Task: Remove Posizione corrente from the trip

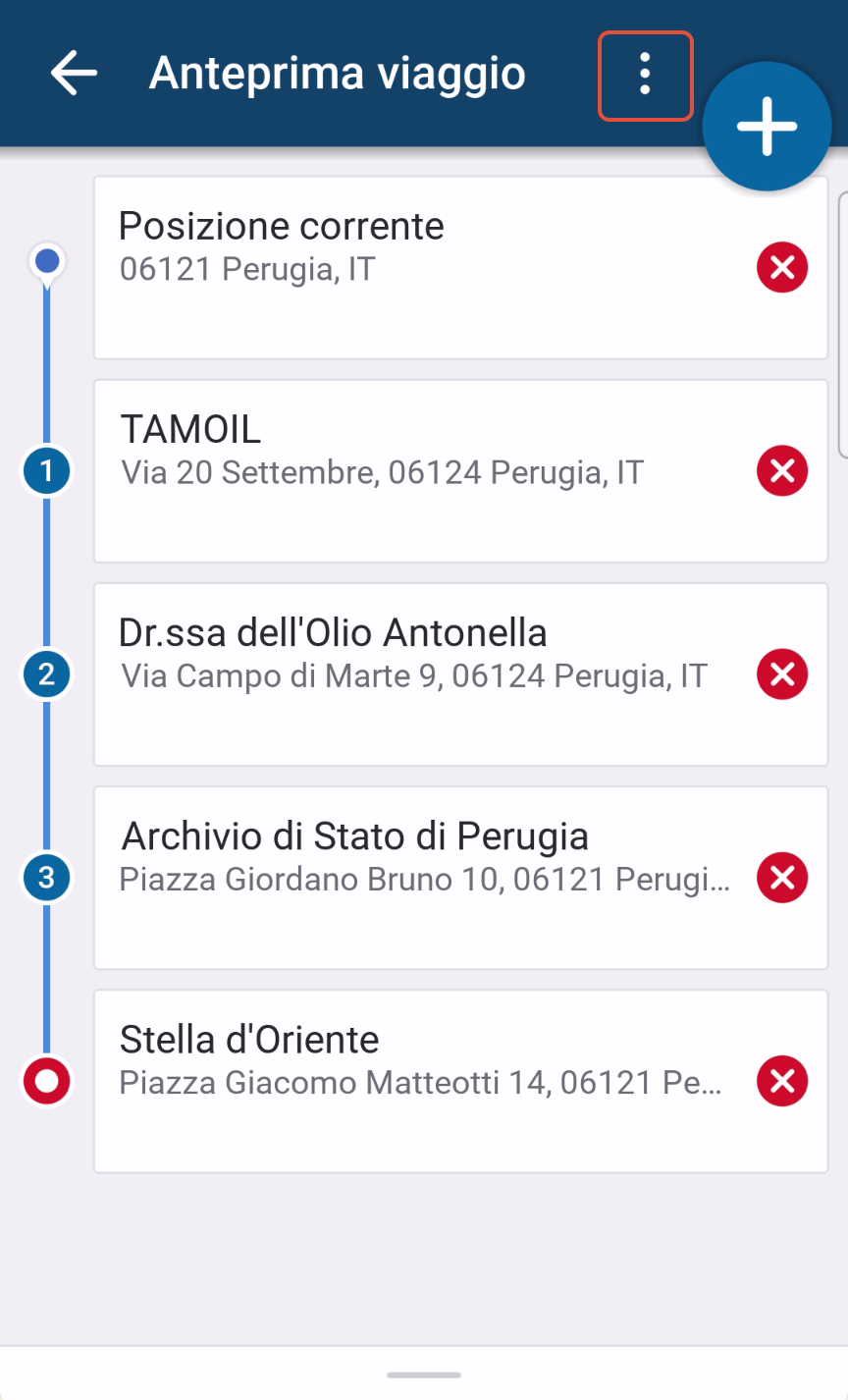Action: tap(782, 267)
